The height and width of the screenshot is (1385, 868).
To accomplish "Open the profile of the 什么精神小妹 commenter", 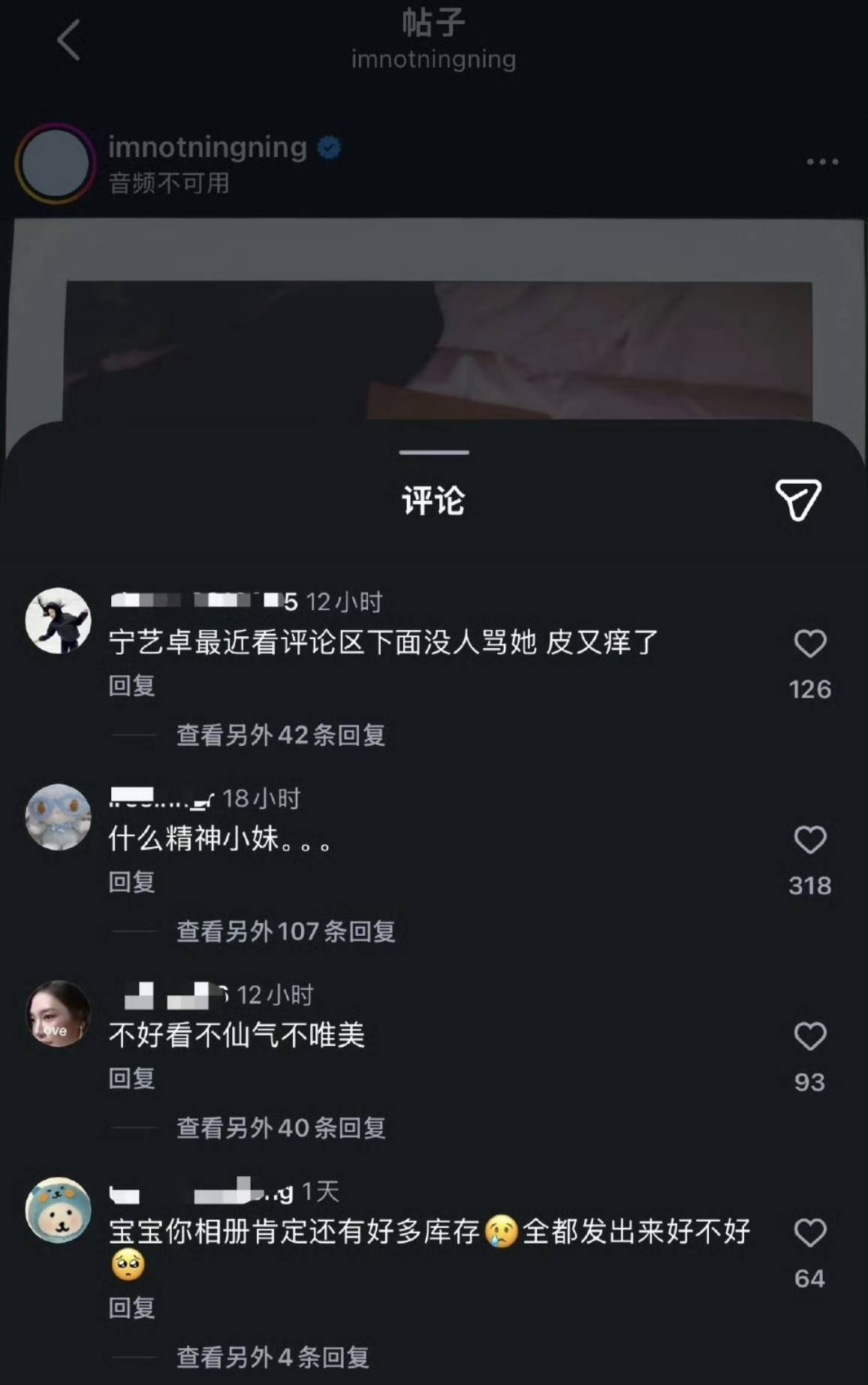I will point(58,817).
